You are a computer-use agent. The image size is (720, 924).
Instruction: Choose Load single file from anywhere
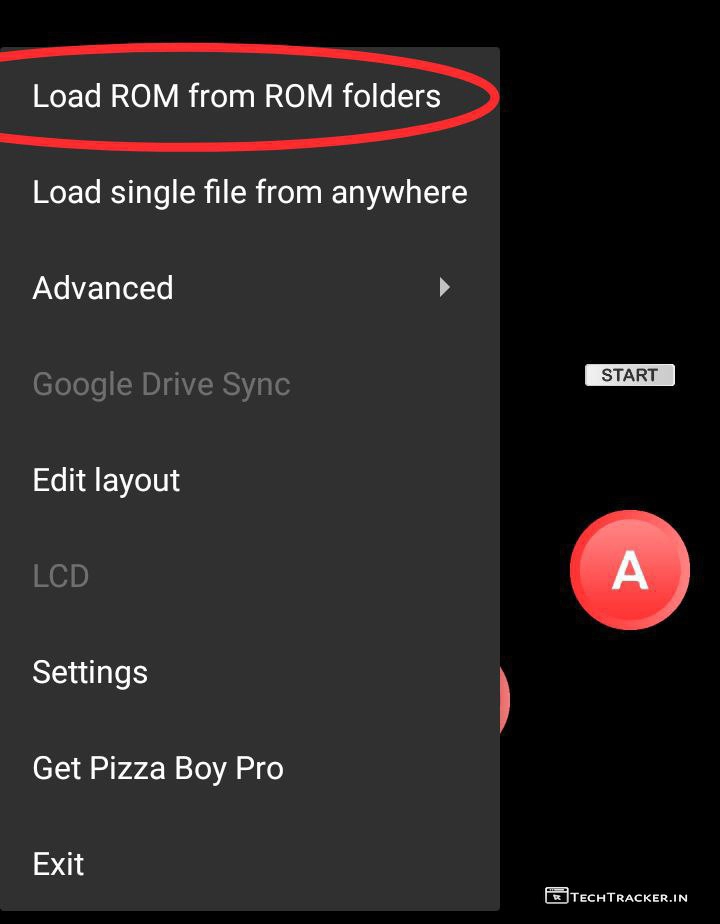click(x=249, y=192)
